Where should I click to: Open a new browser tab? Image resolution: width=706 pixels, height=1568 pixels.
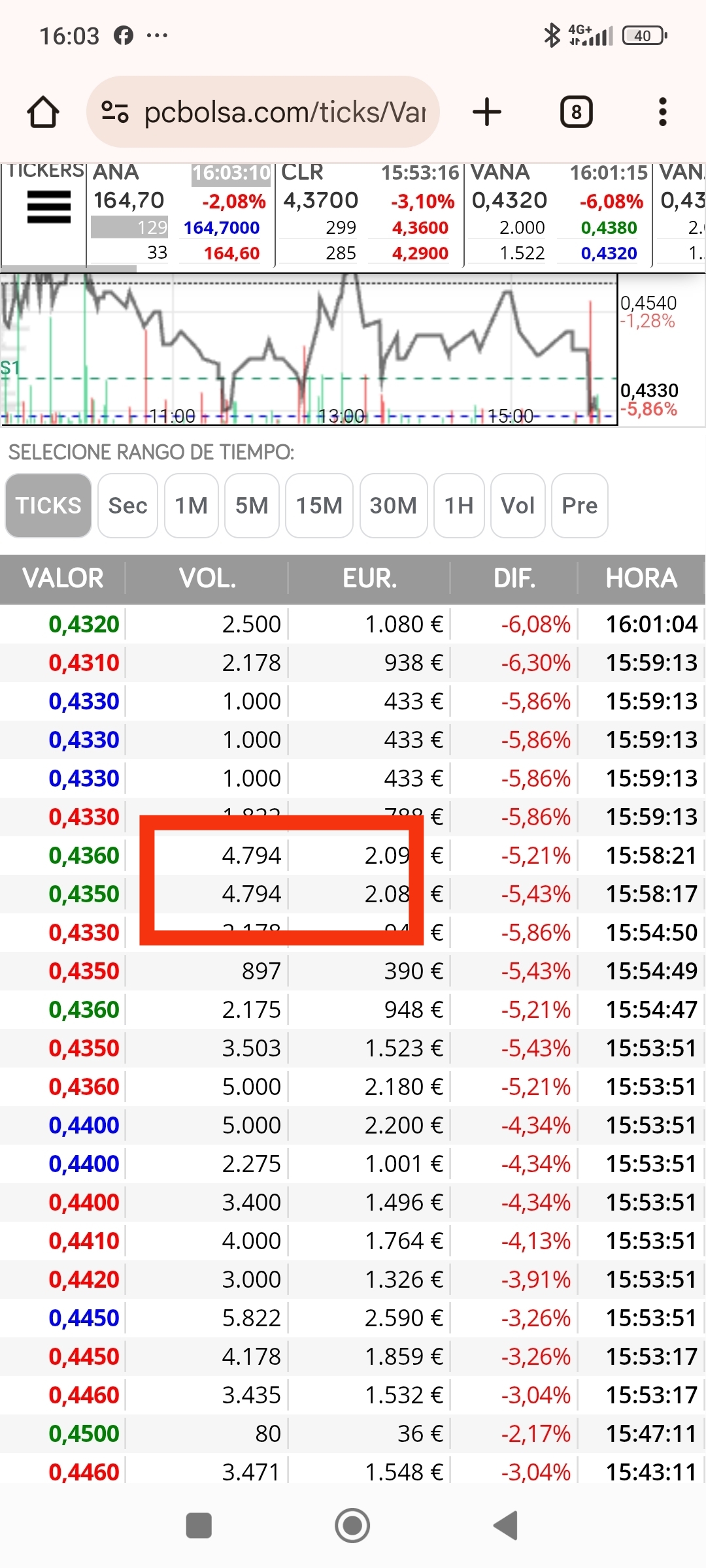[x=487, y=112]
